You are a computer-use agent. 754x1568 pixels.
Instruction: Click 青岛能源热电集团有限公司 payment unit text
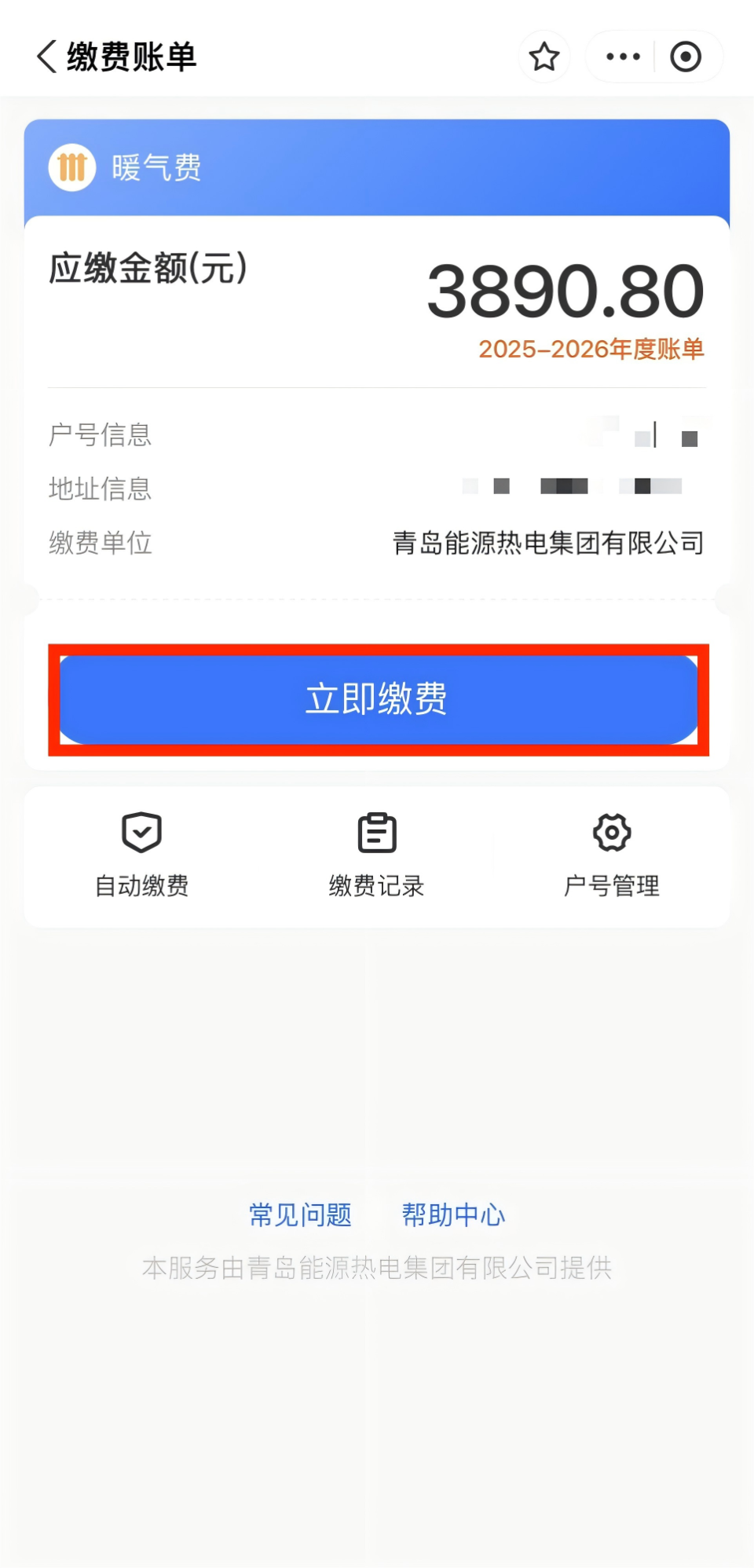pos(547,543)
